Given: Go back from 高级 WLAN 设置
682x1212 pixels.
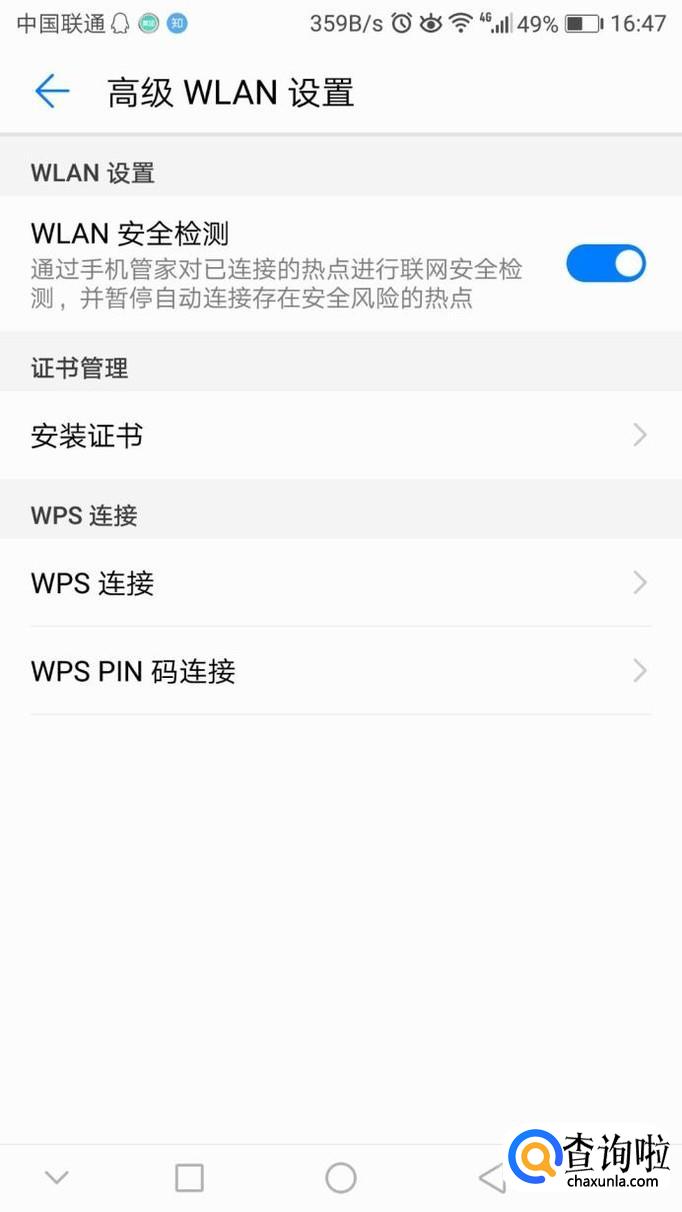Looking at the screenshot, I should 52,92.
